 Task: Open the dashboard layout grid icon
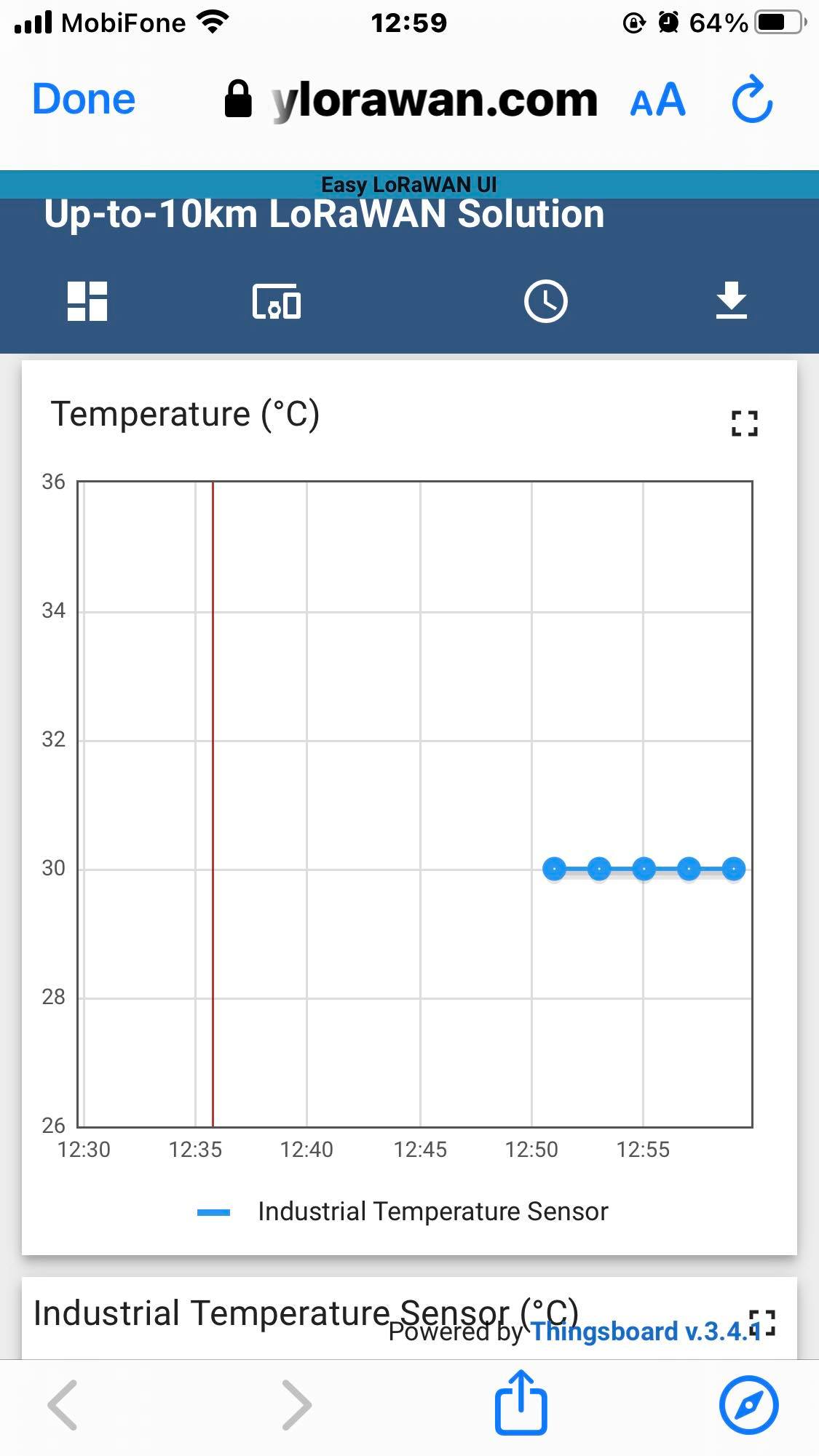coord(87,302)
